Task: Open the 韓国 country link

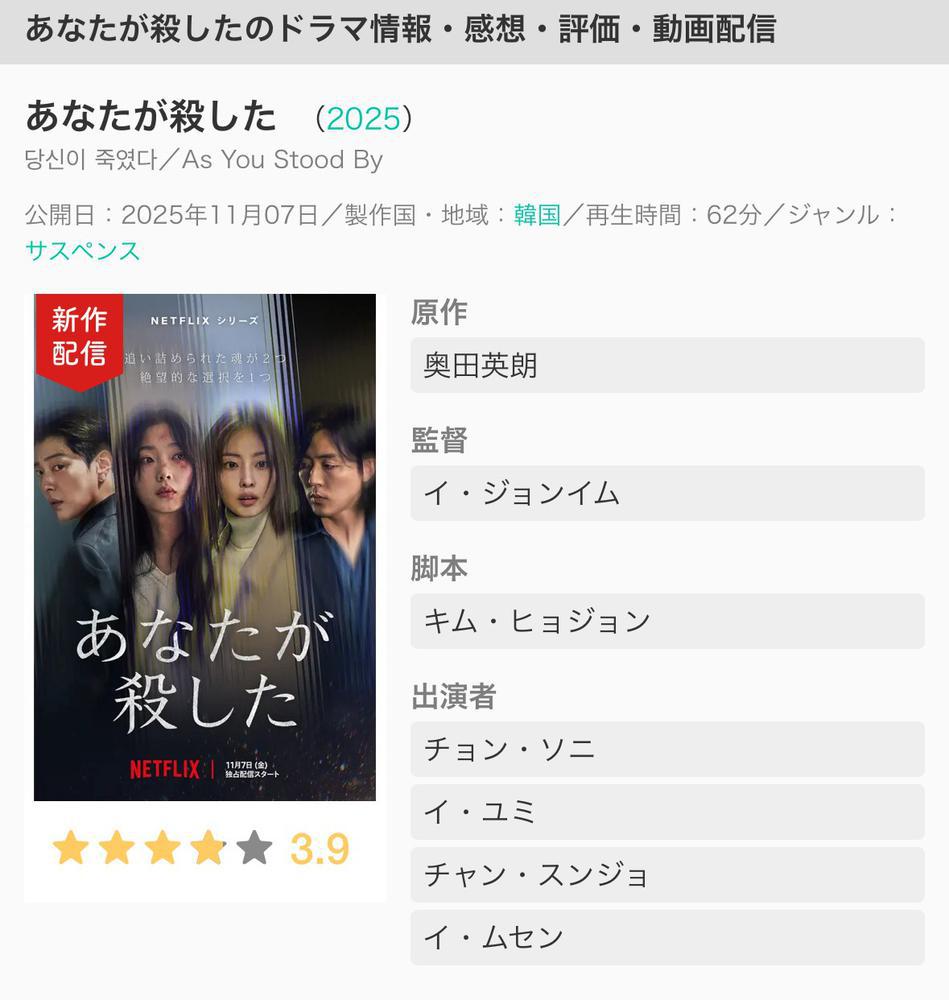Action: 537,215
